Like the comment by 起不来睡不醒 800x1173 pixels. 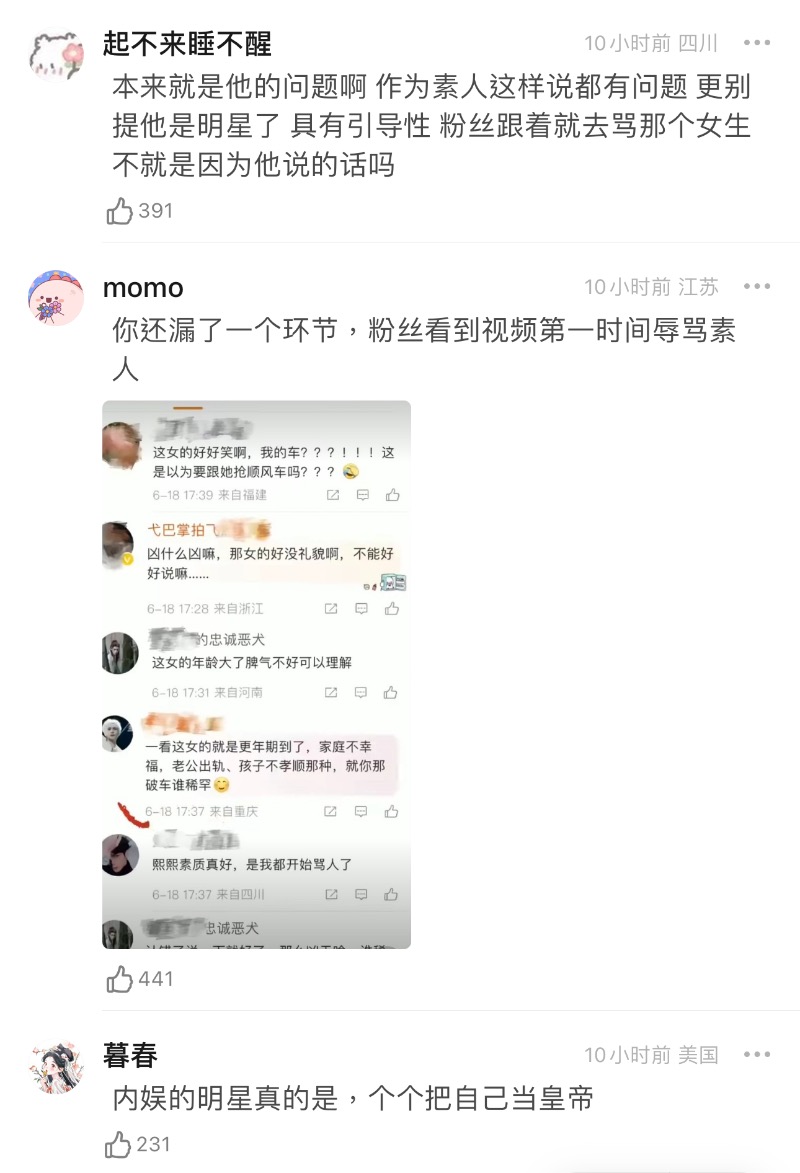(120, 211)
